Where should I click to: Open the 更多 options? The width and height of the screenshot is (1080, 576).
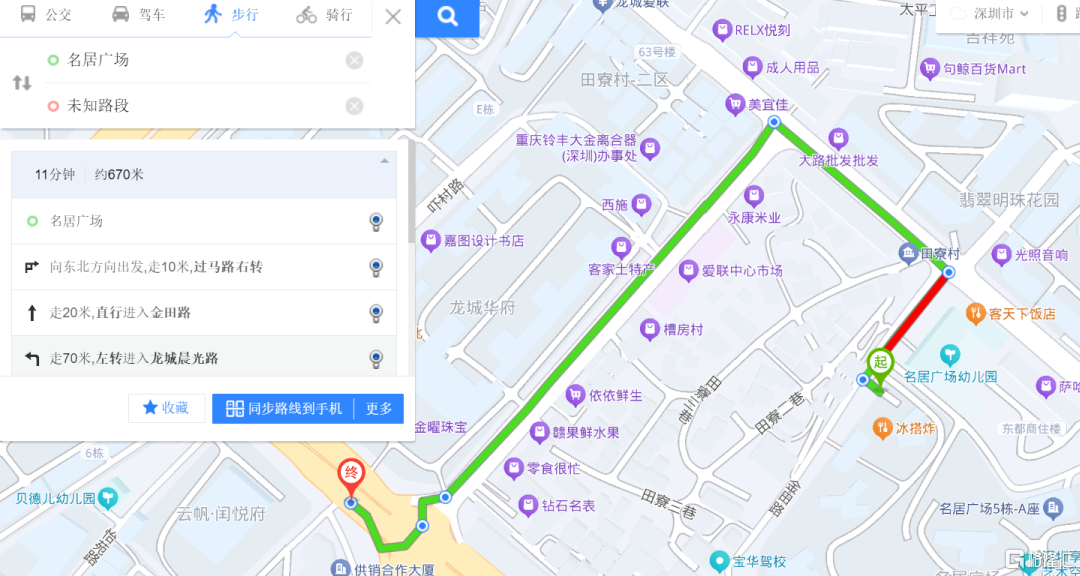(379, 408)
